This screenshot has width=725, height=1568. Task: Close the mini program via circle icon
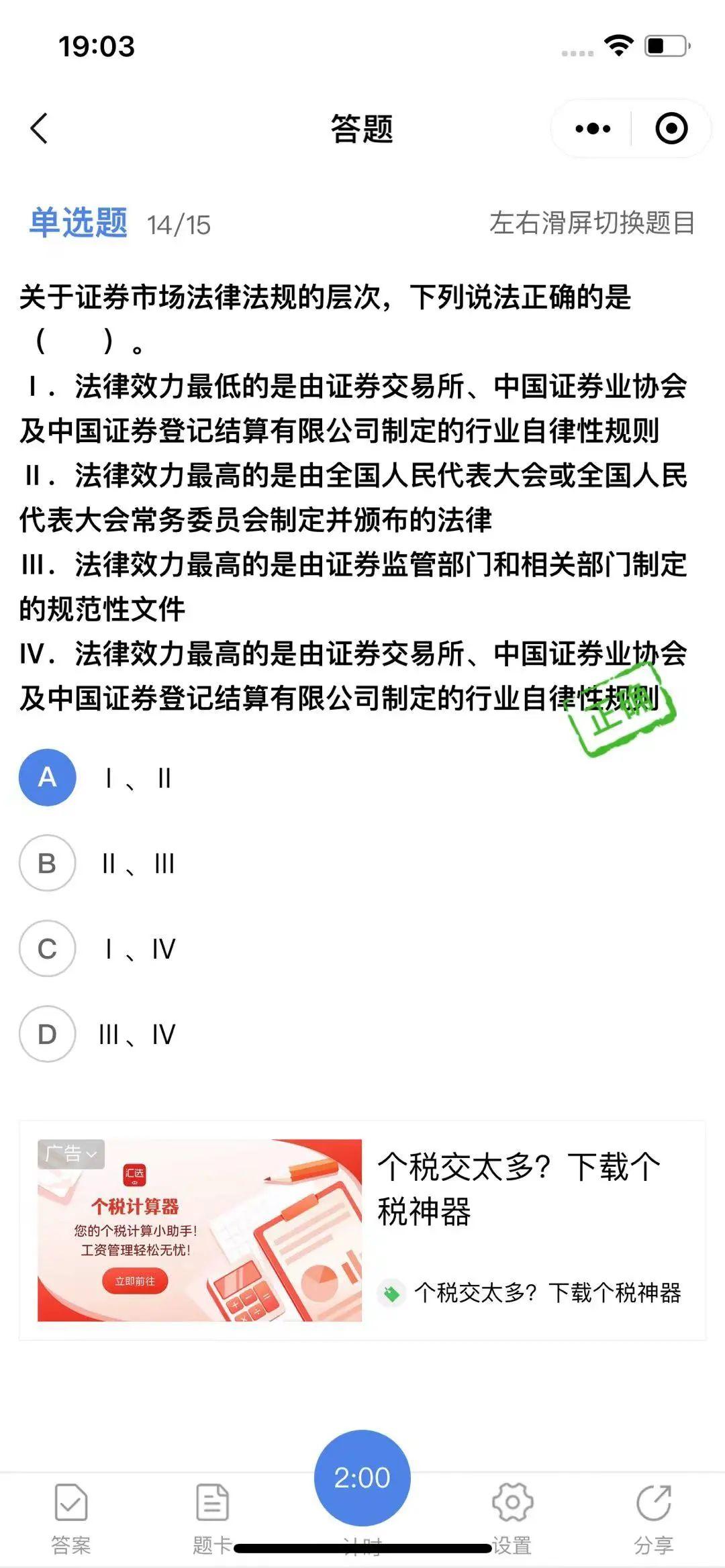tap(671, 128)
